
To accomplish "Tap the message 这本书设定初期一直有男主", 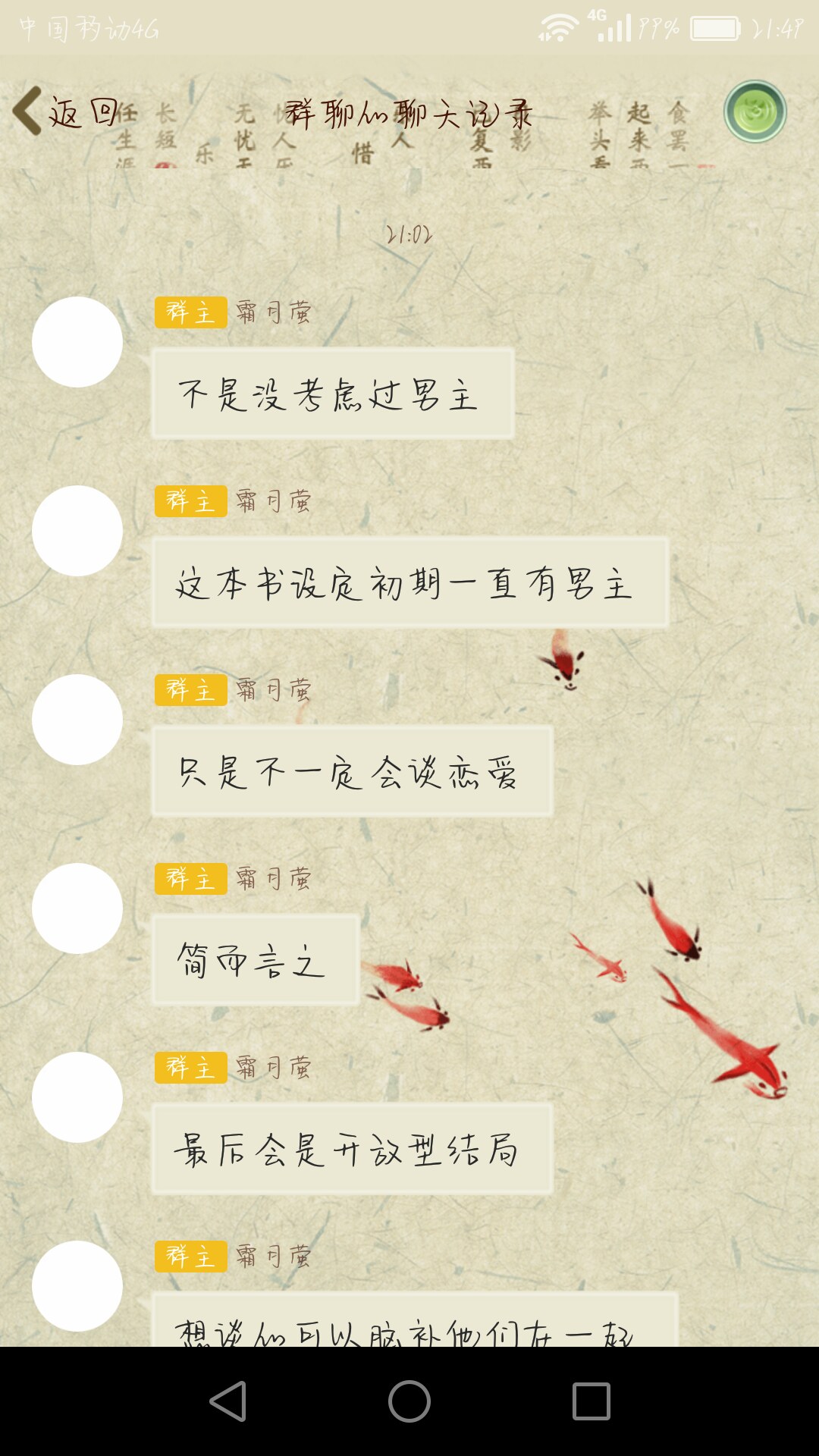I will [409, 582].
